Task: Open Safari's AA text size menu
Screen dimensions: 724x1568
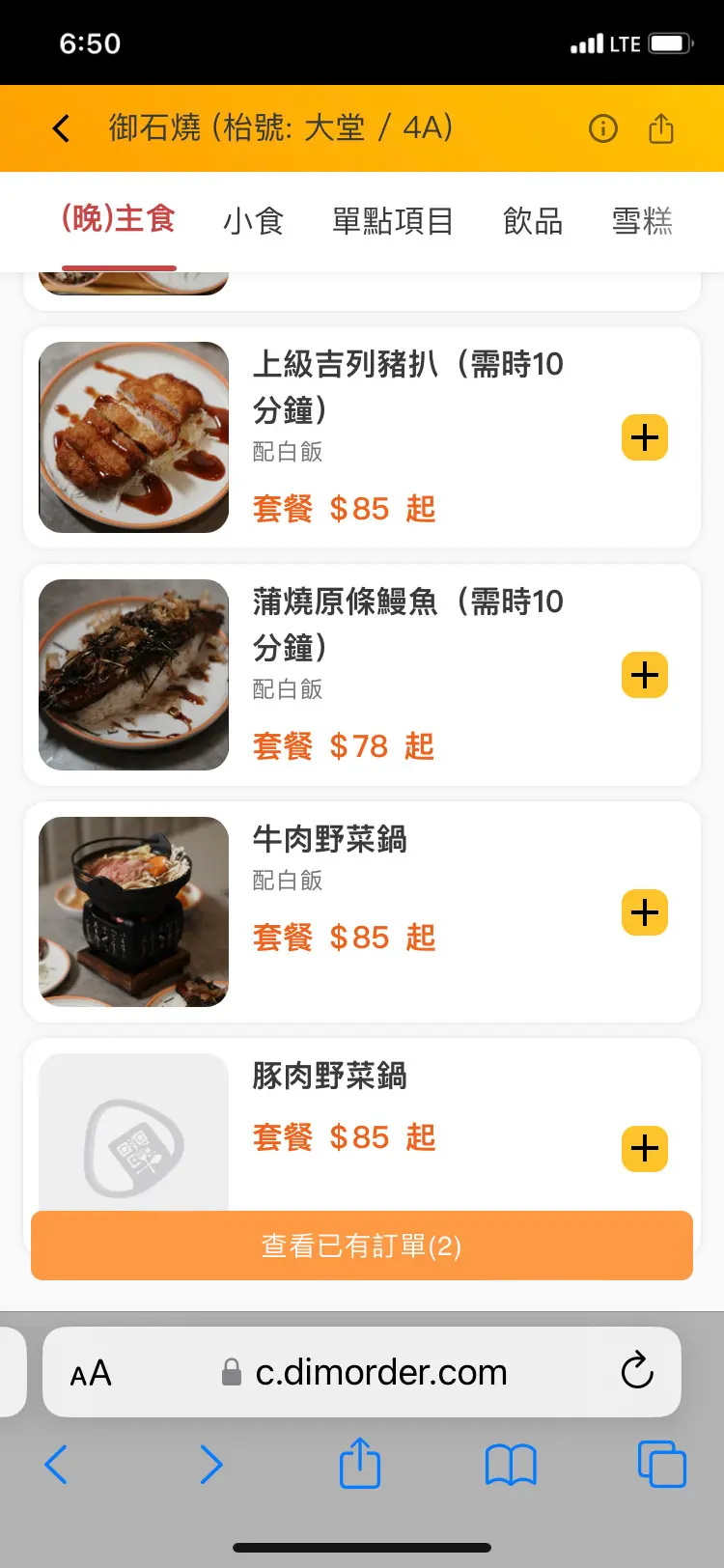Action: 91,1373
